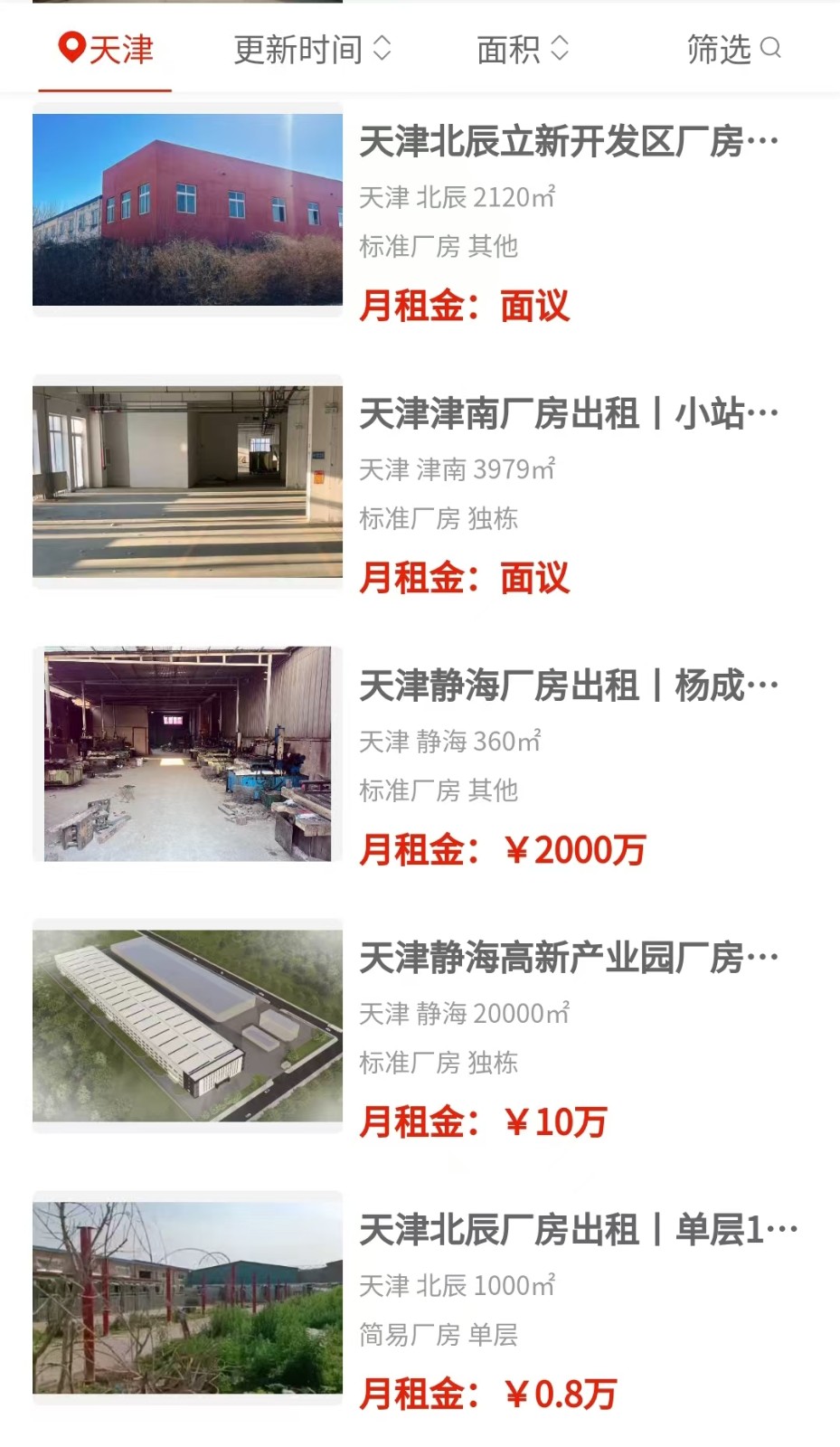The image size is (840, 1447).
Task: Open the 天津北辰厂房出租 单层 listing
Action: pyautogui.click(x=577, y=1230)
